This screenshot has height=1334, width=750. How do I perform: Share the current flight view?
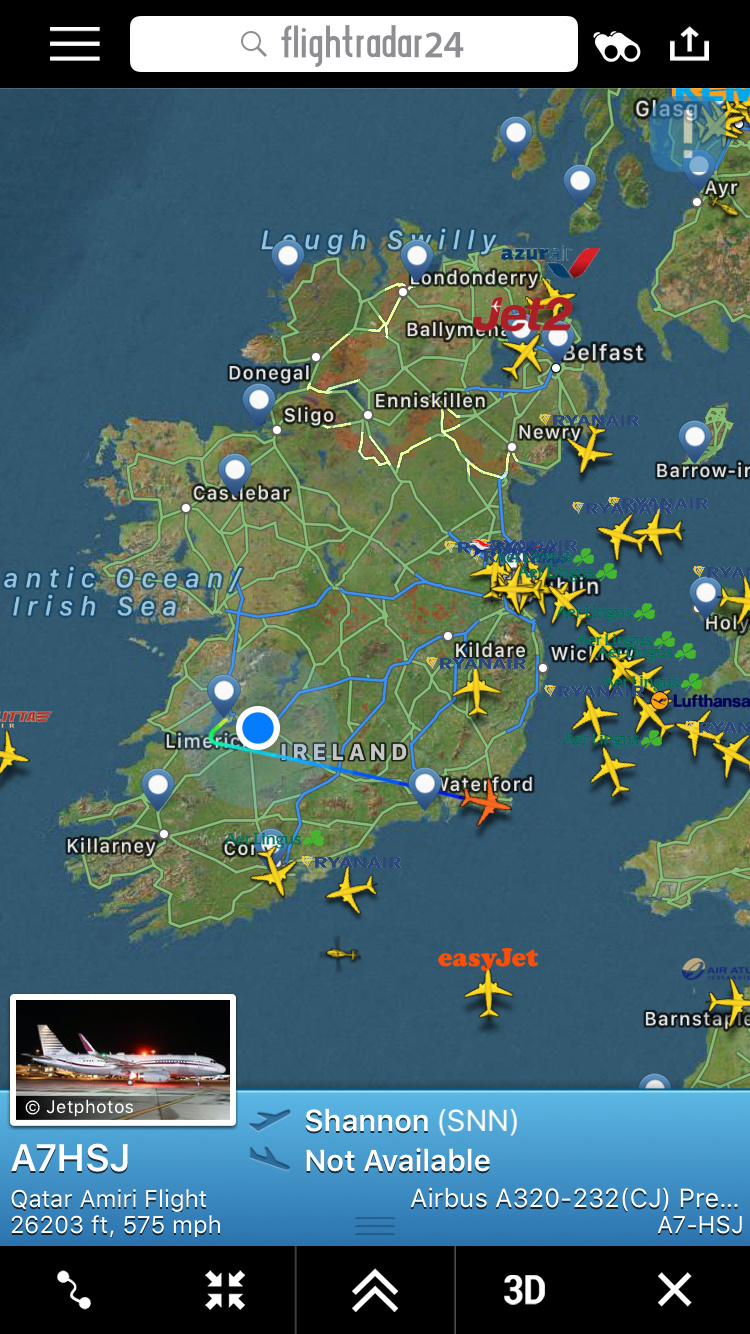pos(689,44)
